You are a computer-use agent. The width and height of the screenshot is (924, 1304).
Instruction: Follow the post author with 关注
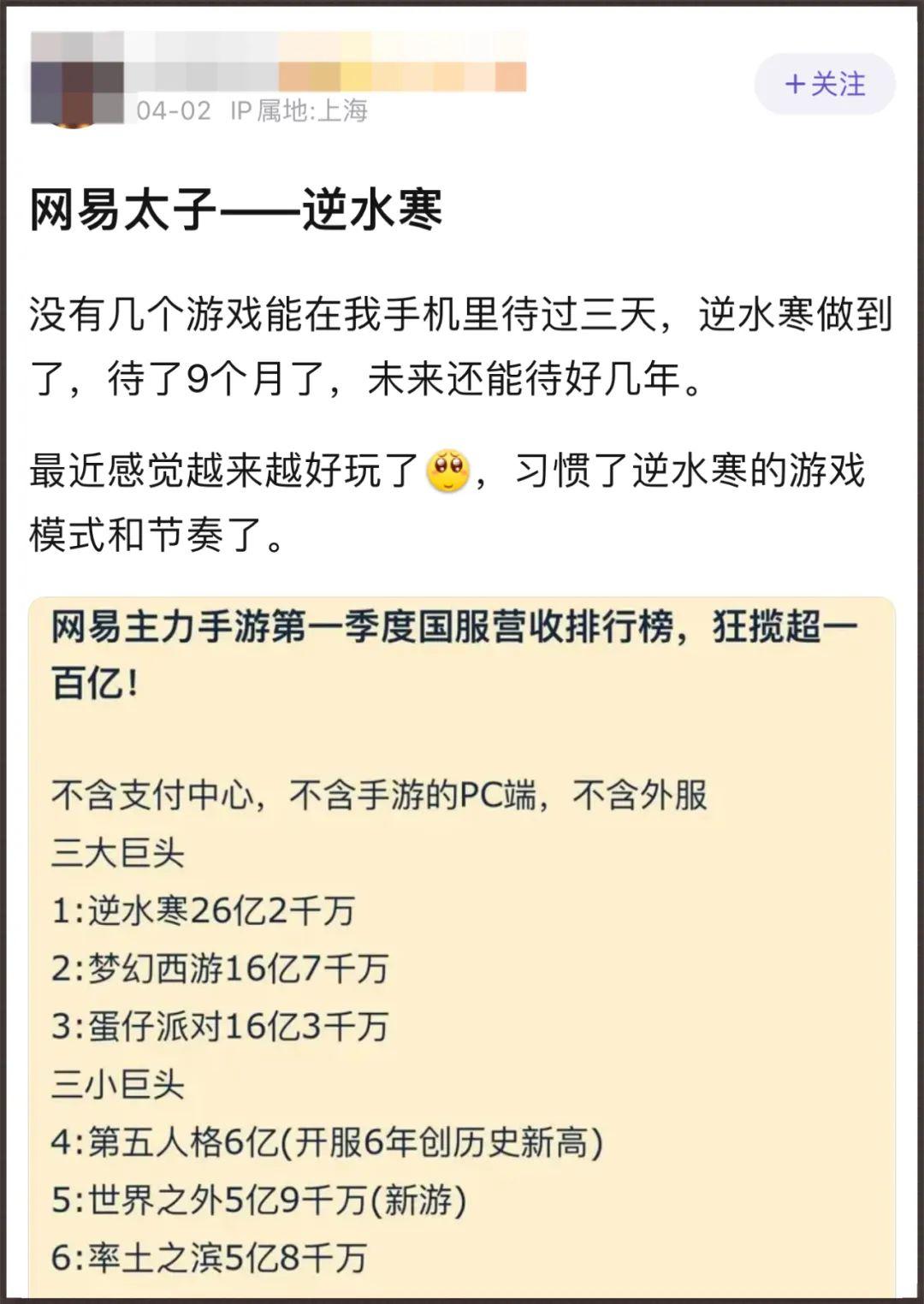825,84
